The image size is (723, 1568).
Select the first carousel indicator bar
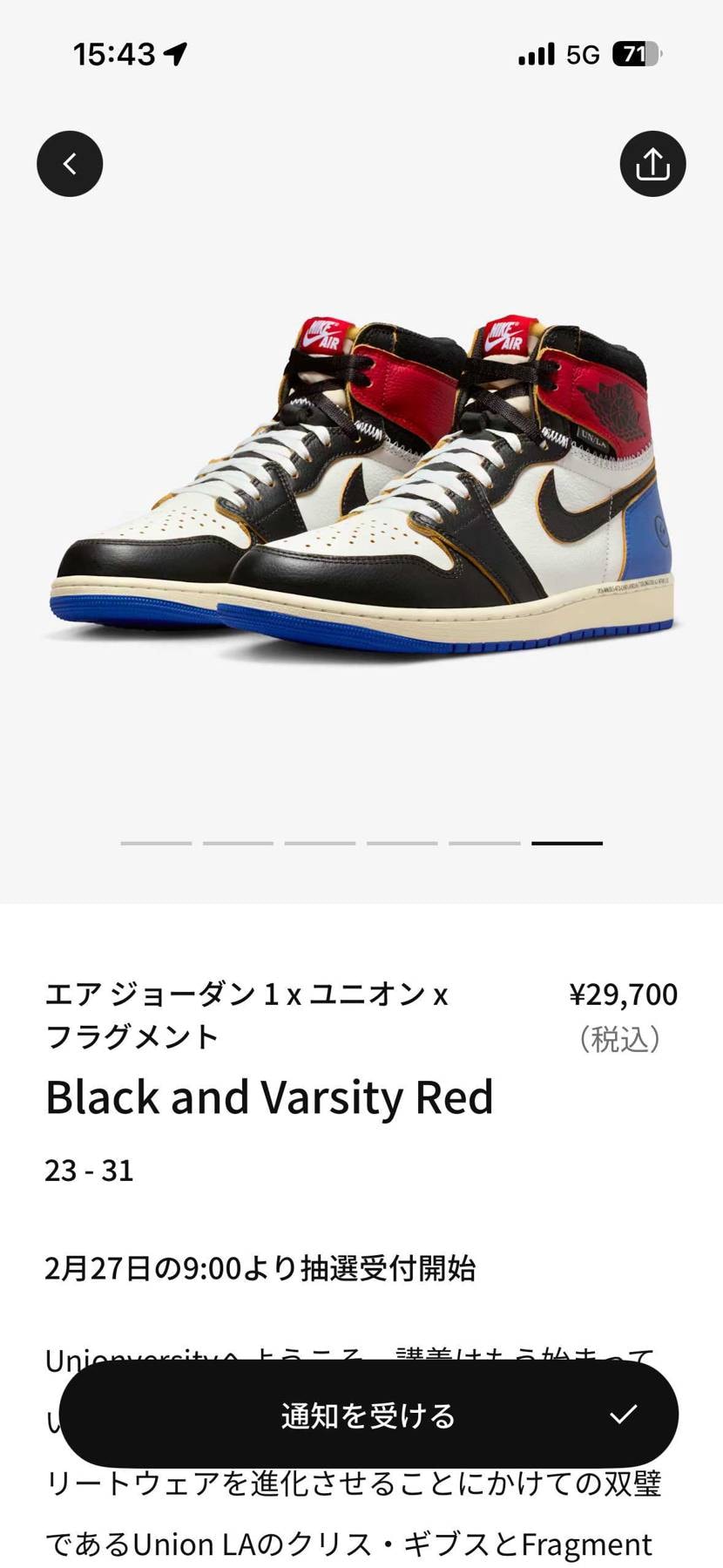154,842
